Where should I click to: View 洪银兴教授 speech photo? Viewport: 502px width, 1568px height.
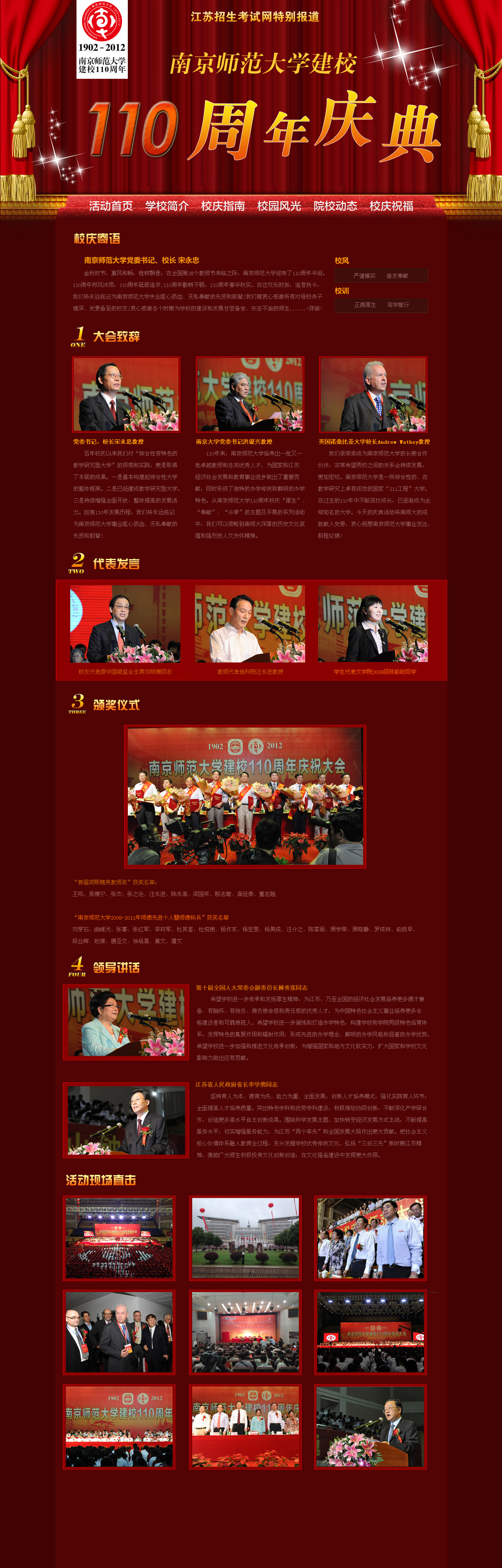[250, 394]
